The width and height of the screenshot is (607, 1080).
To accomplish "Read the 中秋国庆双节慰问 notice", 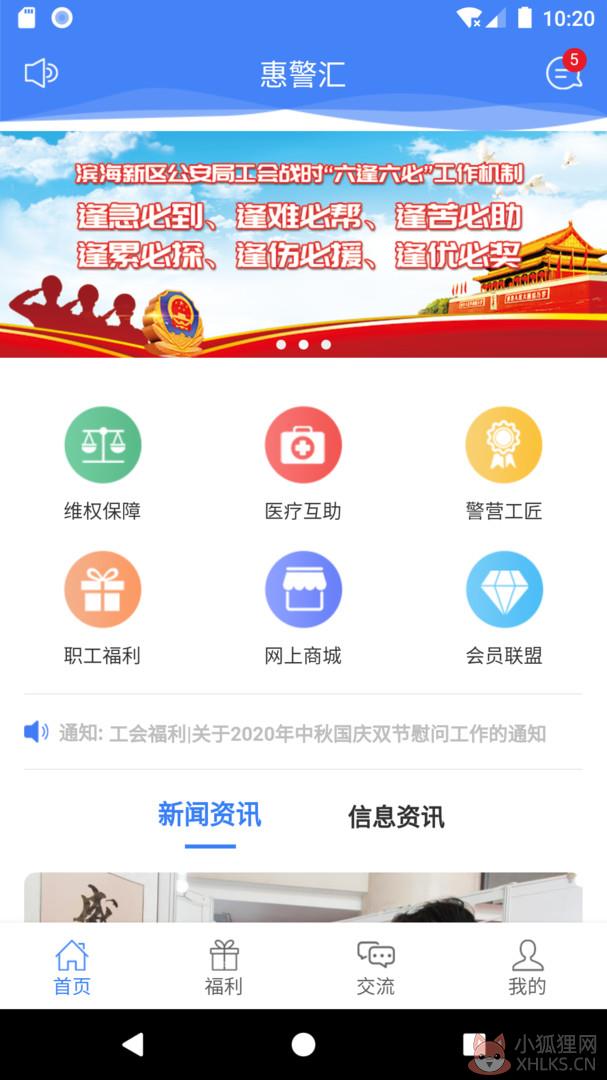I will click(302, 733).
